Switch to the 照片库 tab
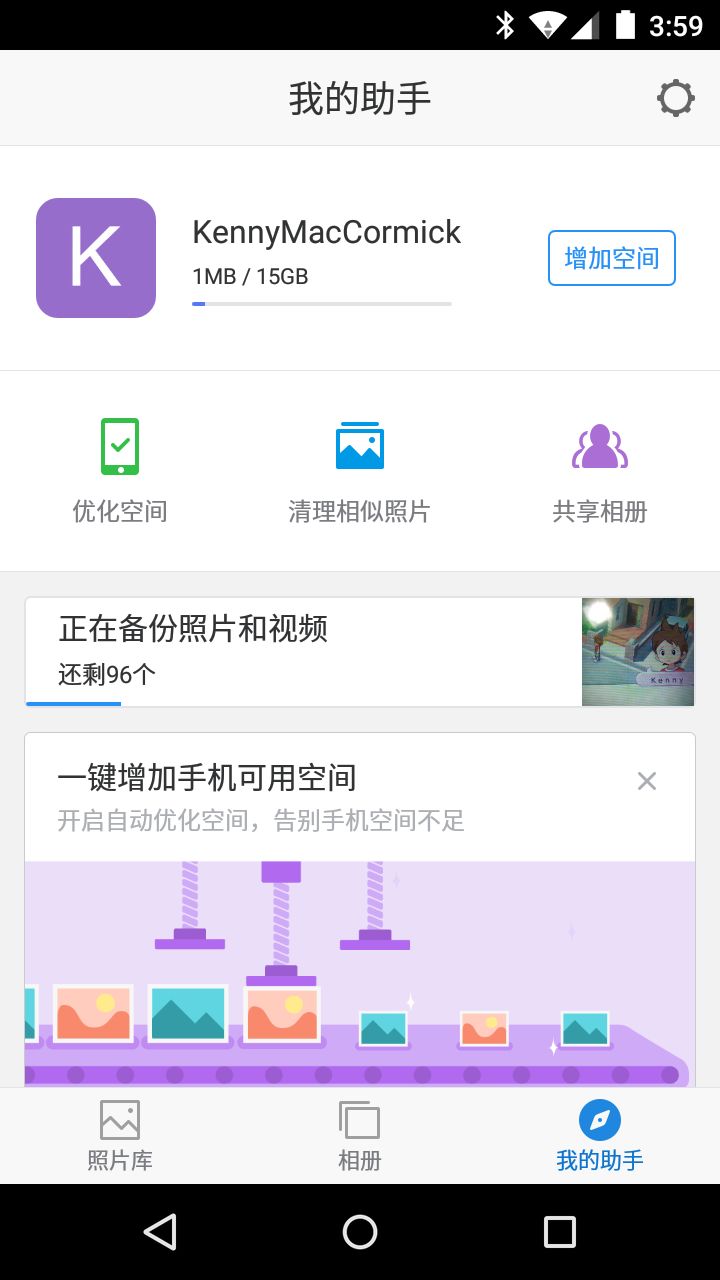This screenshot has height=1280, width=720. [120, 1135]
